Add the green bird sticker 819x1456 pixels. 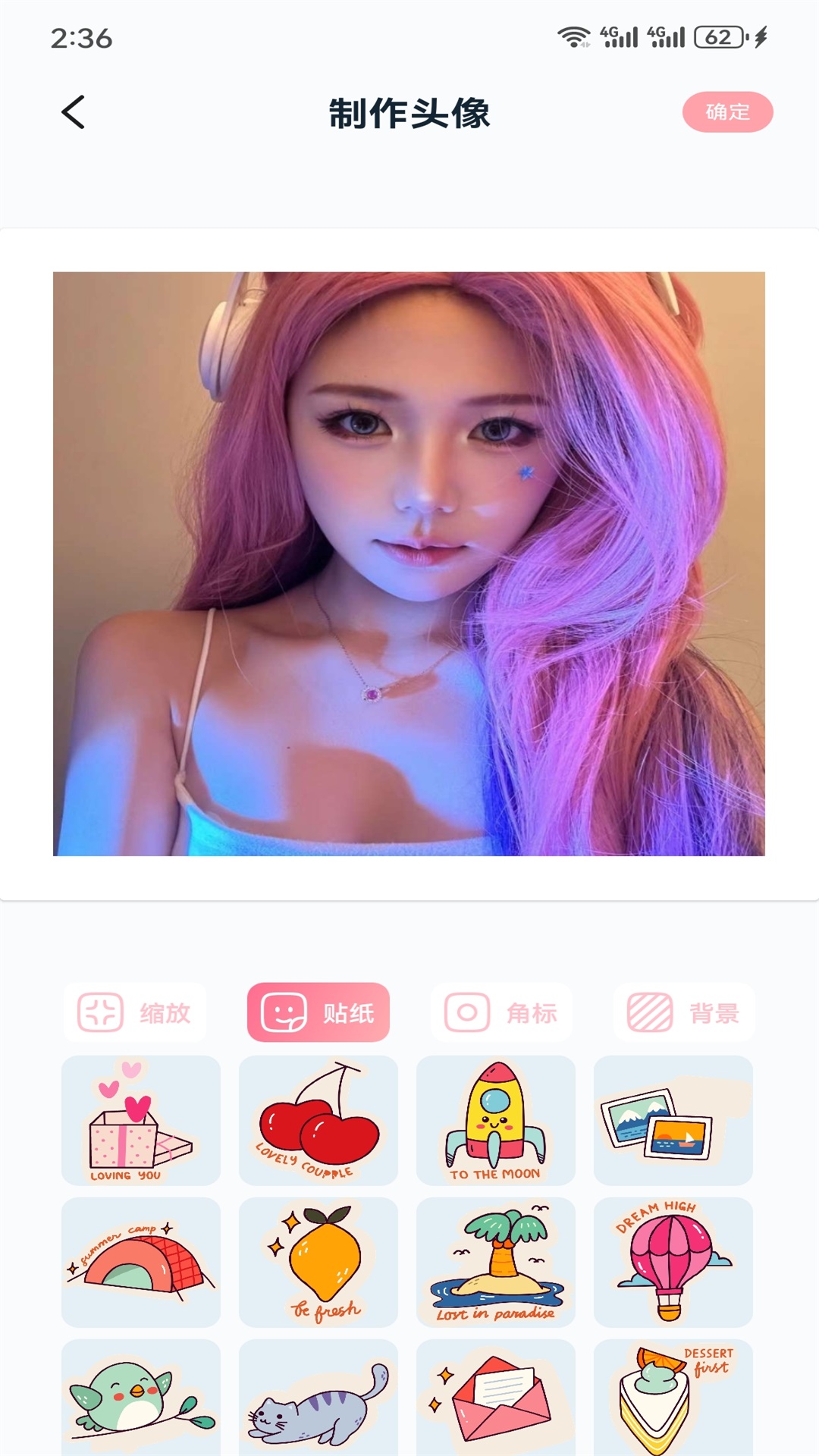(141, 1397)
